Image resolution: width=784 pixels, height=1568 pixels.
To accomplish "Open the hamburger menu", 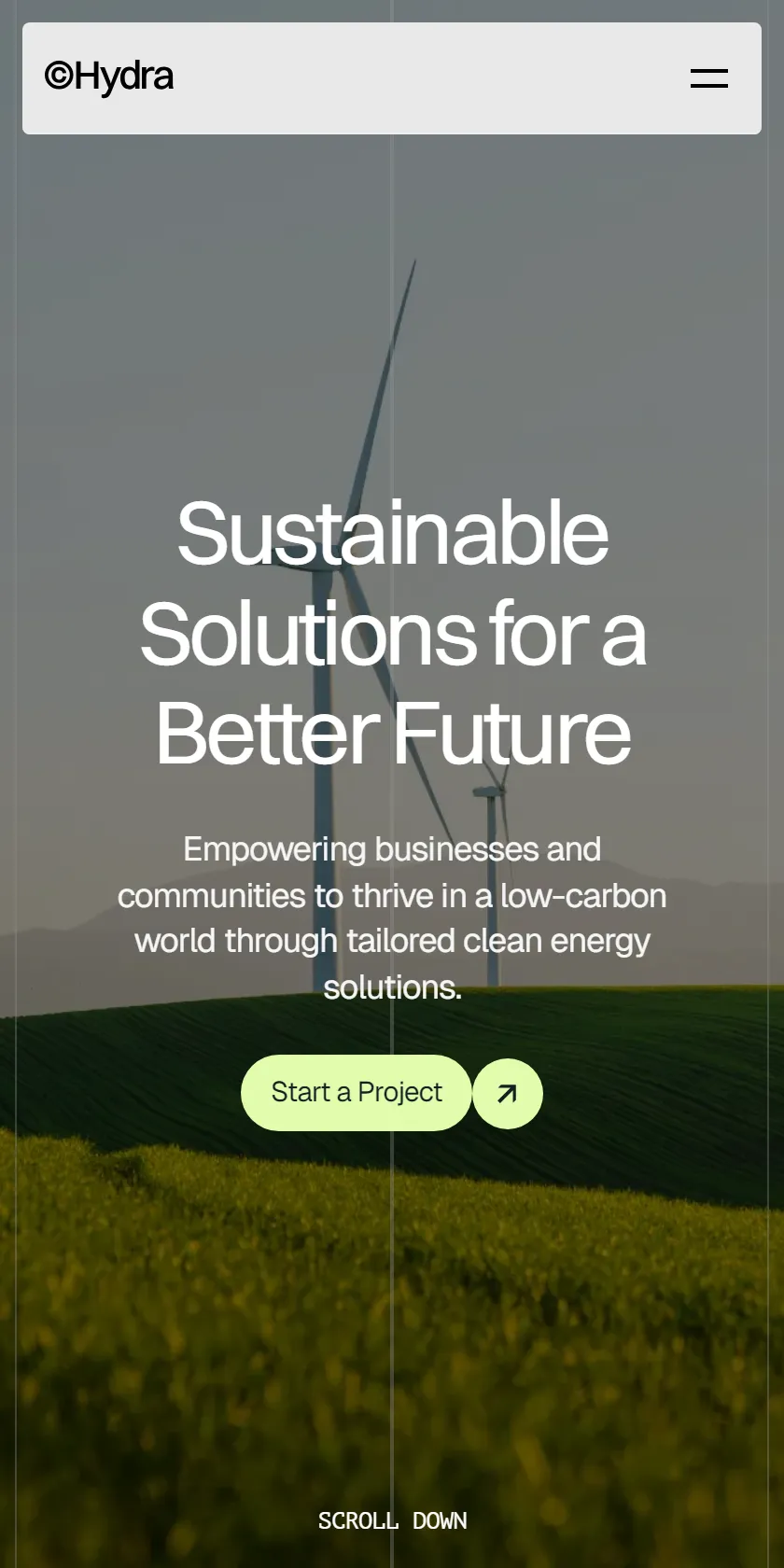I will click(709, 78).
